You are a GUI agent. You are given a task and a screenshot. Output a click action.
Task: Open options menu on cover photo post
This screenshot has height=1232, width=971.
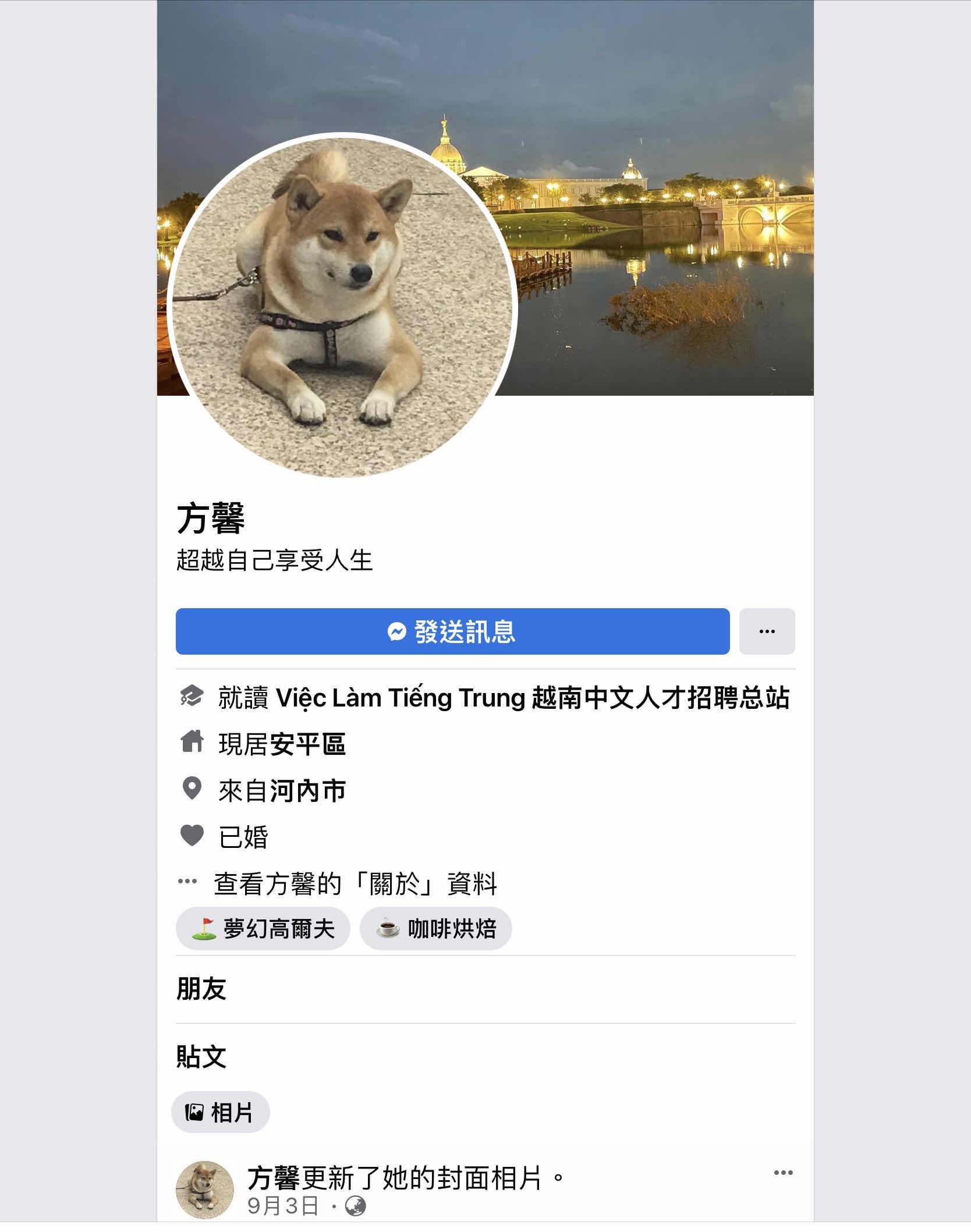783,1173
